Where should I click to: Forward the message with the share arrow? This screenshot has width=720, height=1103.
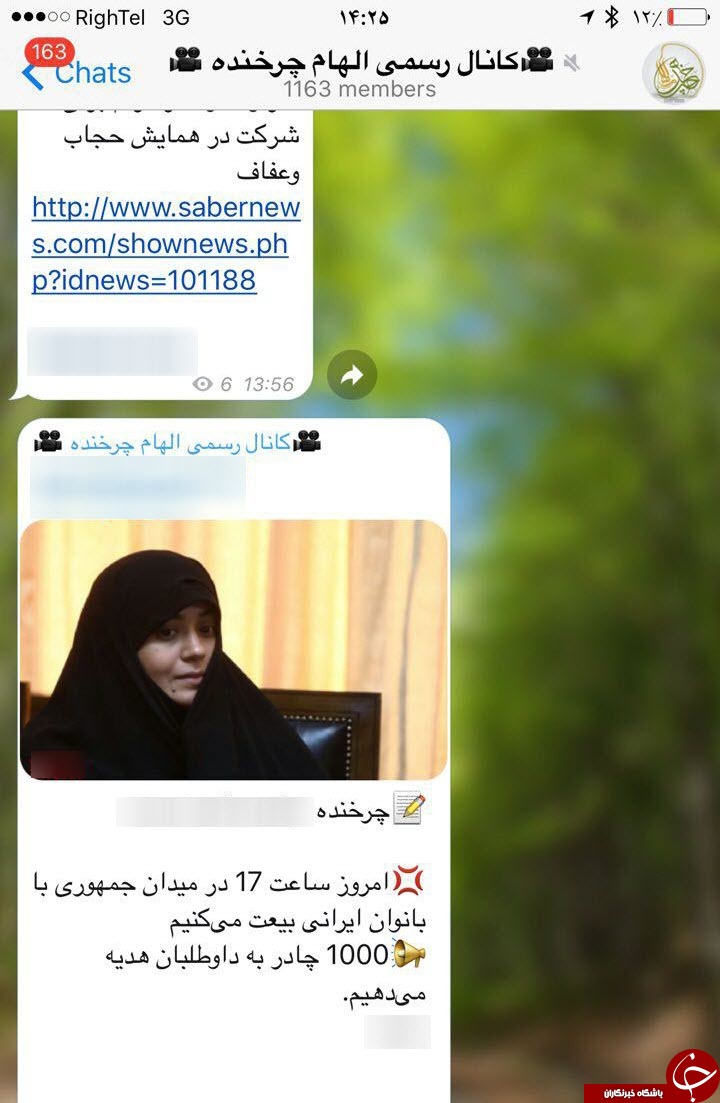pos(352,376)
